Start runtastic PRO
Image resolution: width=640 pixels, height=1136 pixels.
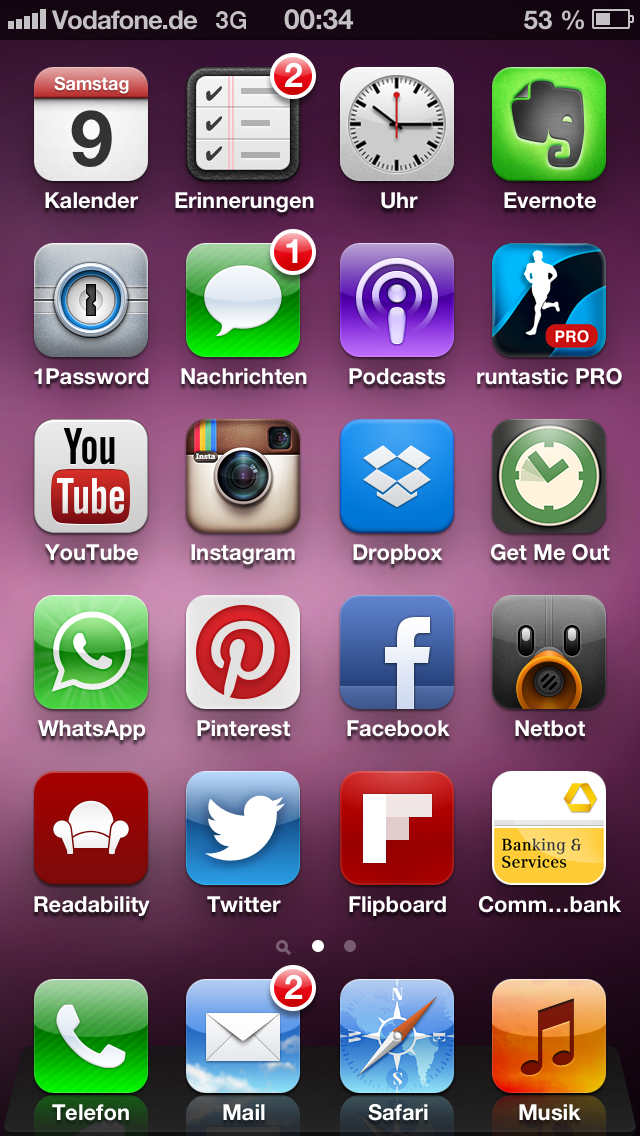549,300
